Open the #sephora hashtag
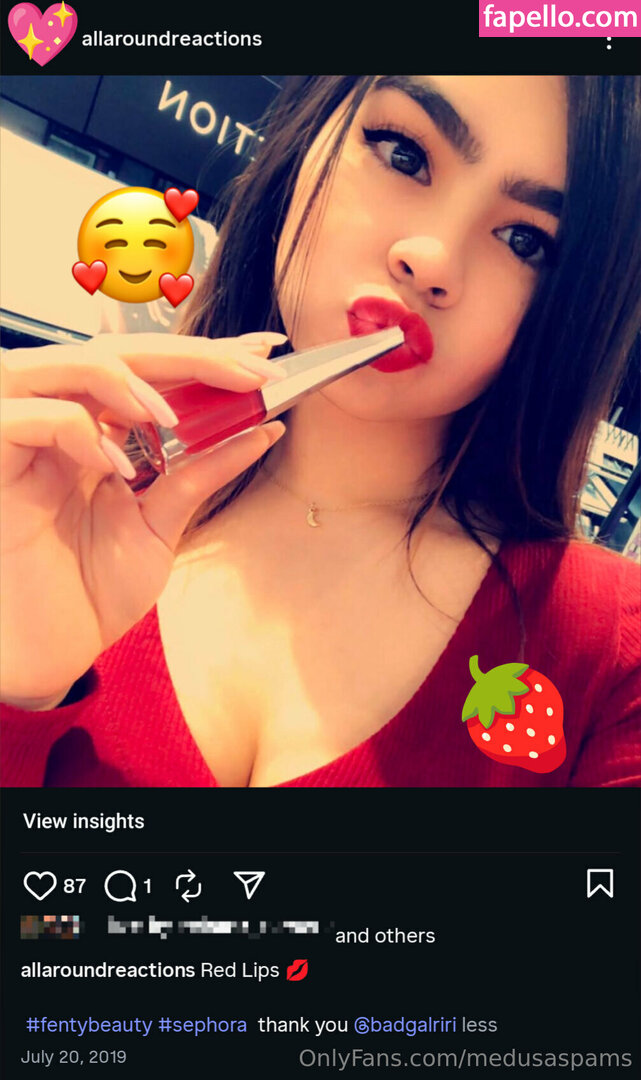The image size is (641, 1080). 202,1025
